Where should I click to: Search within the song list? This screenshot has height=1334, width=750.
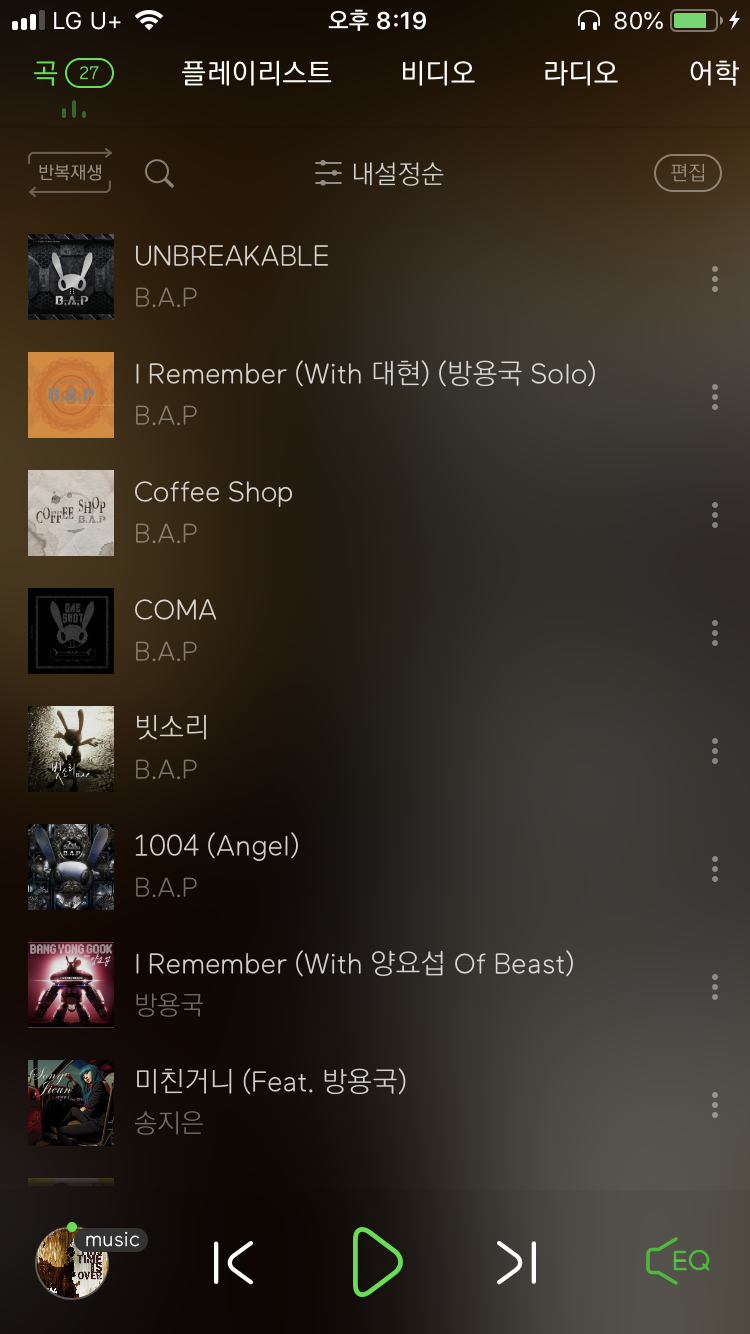click(159, 173)
